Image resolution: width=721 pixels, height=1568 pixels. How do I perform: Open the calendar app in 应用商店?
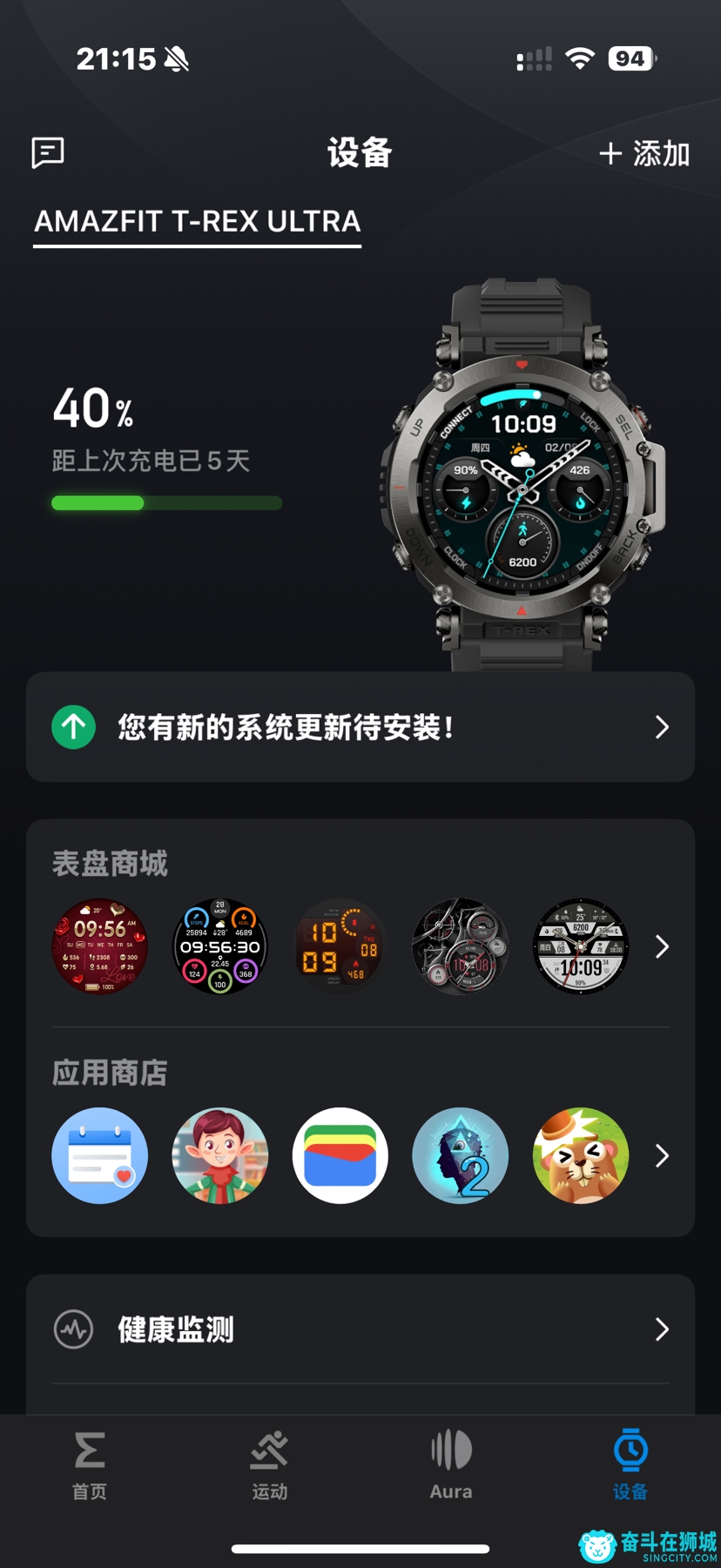(100, 1155)
